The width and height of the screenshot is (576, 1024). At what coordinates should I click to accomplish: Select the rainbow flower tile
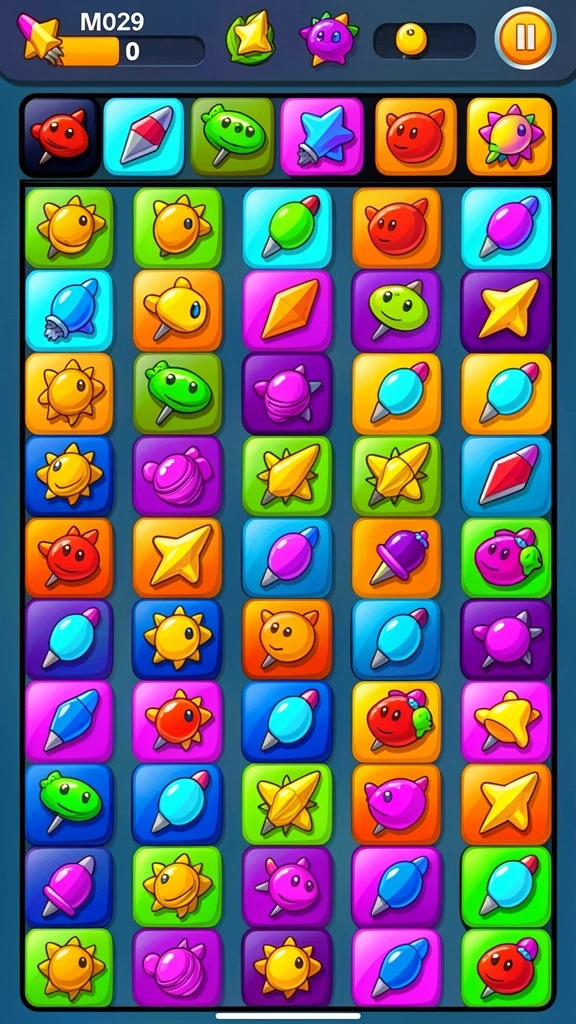[x=509, y=136]
